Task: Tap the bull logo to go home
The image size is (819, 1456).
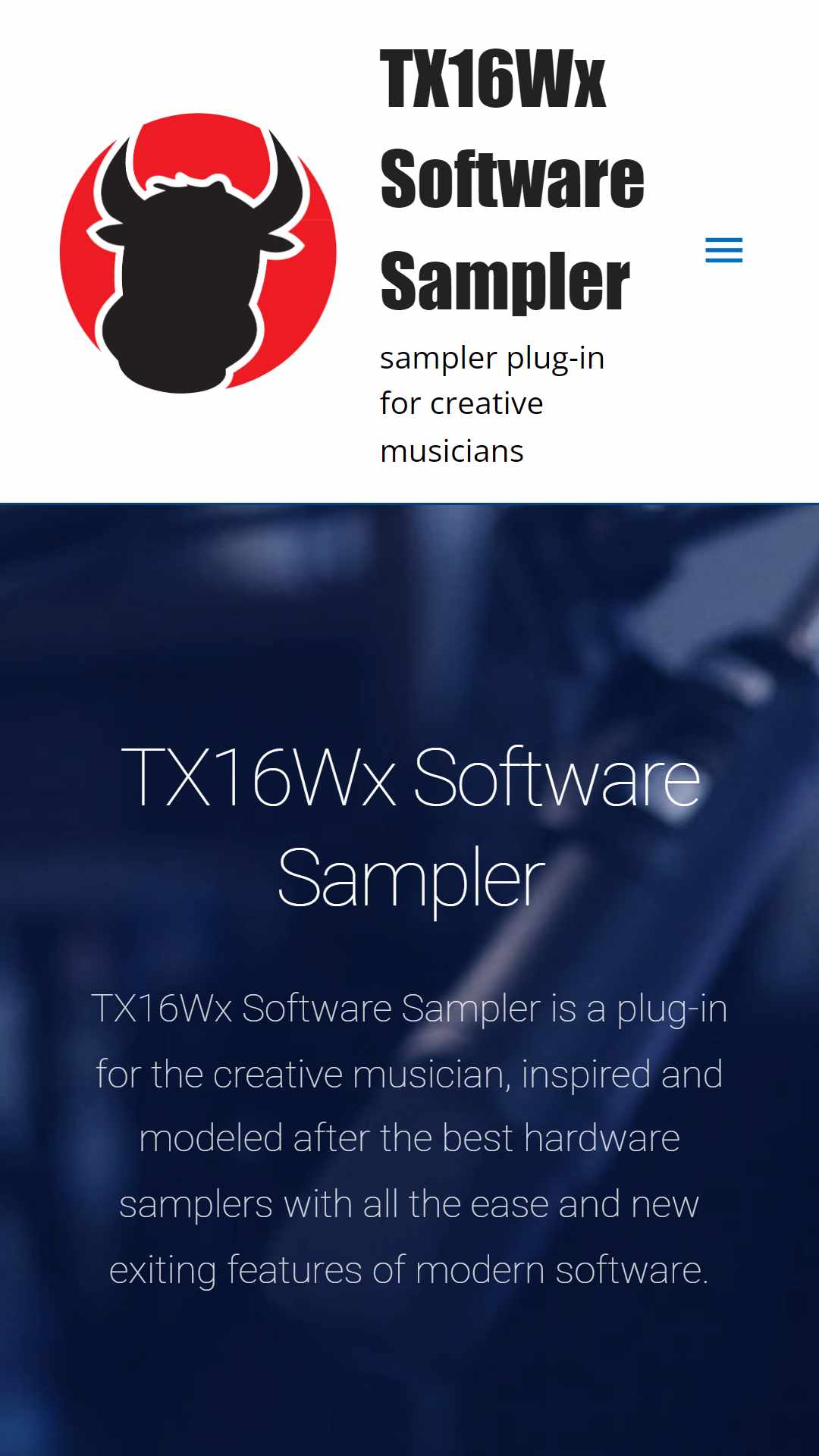Action: coord(198,253)
